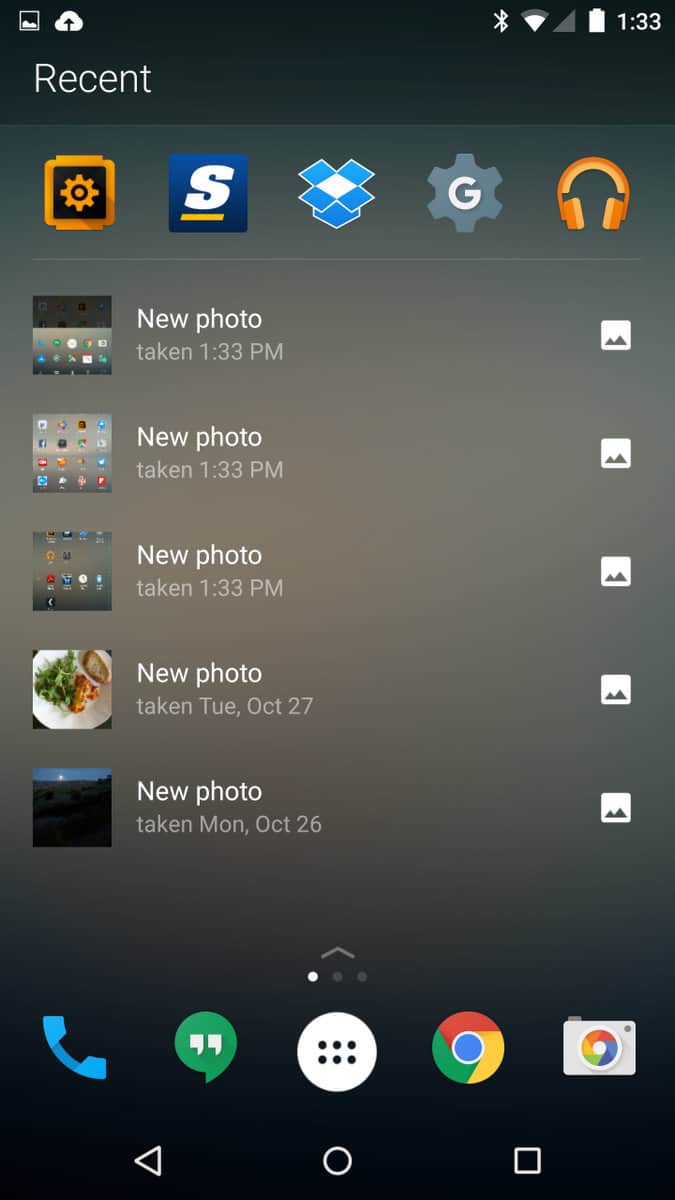Open the app drawer
This screenshot has height=1200, width=675.
tap(337, 1051)
